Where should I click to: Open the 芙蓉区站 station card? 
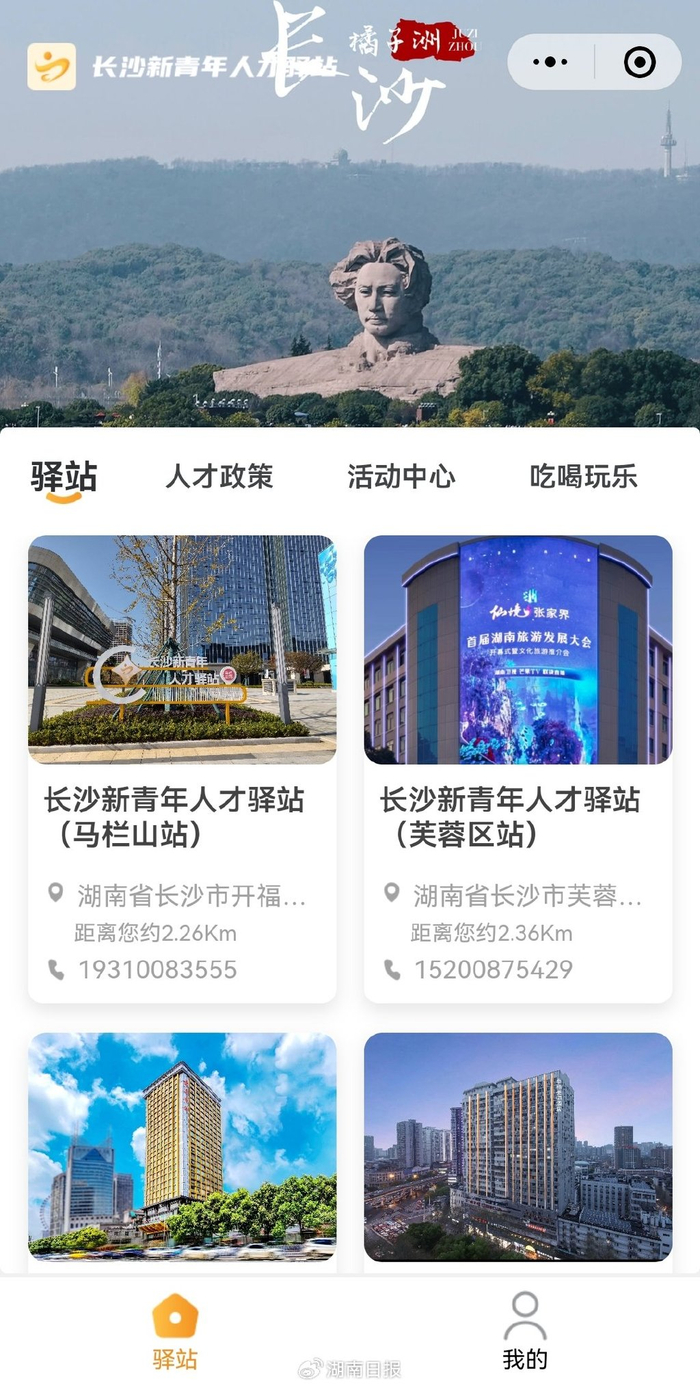[518, 768]
